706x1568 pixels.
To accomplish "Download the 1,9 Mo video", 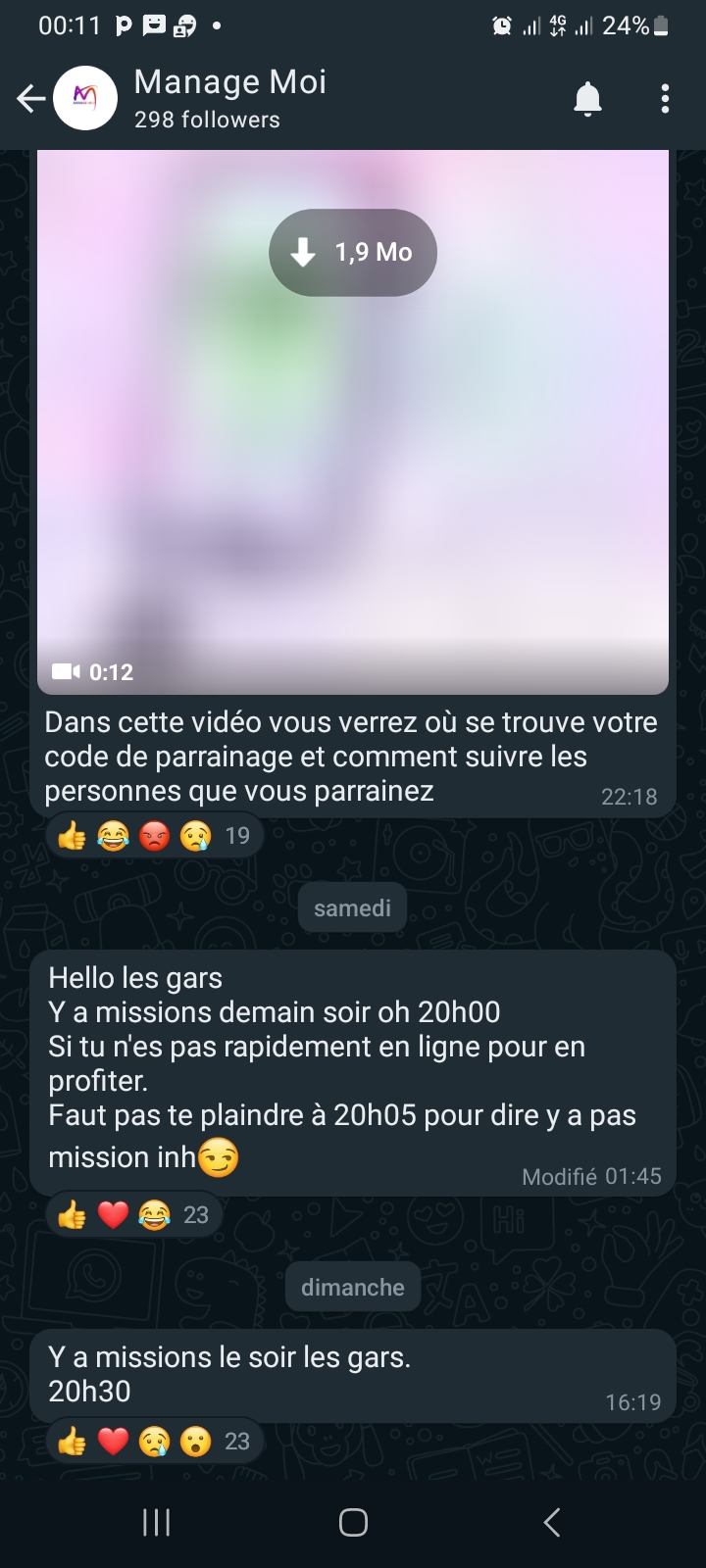I will click(353, 253).
